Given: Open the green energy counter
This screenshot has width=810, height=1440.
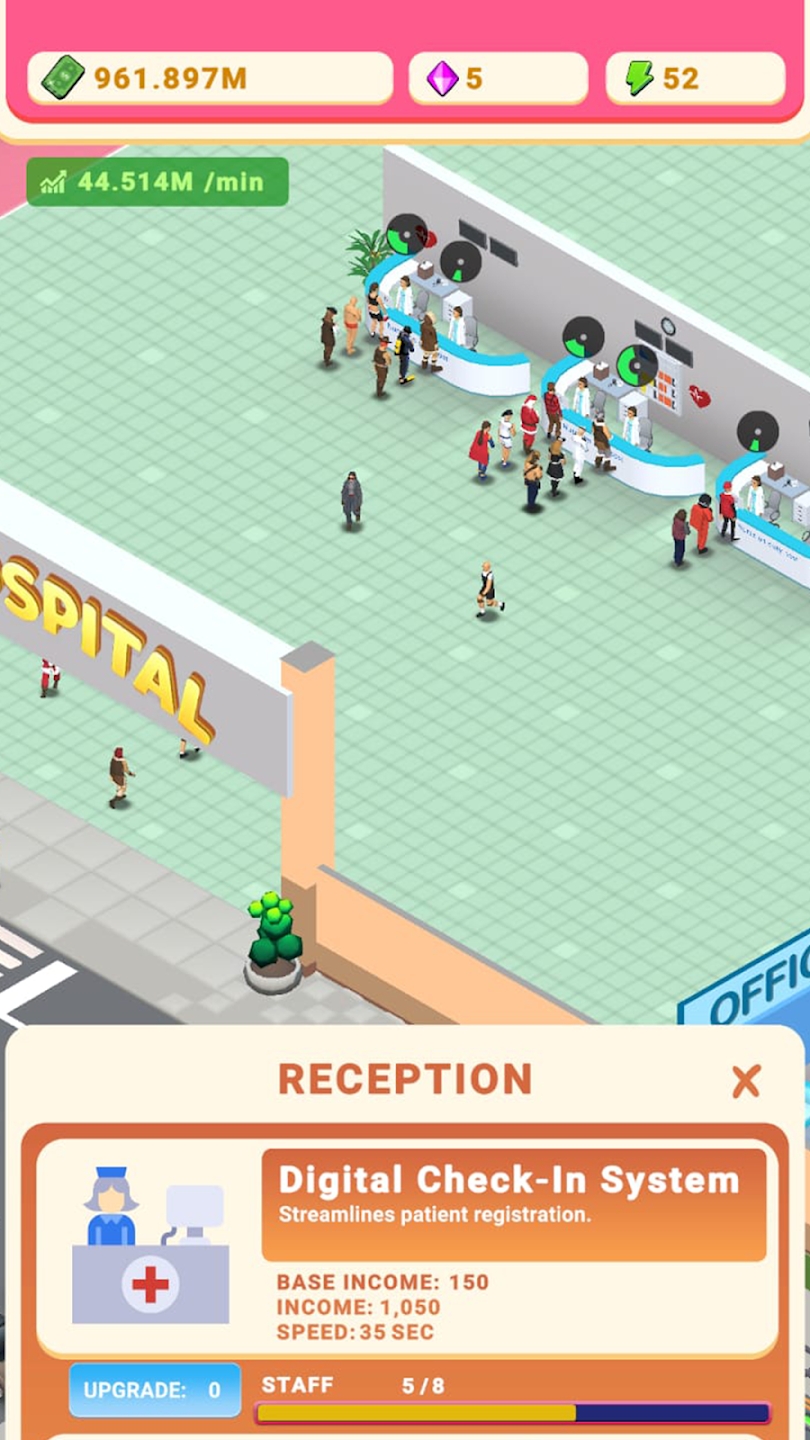Looking at the screenshot, I should tap(695, 78).
